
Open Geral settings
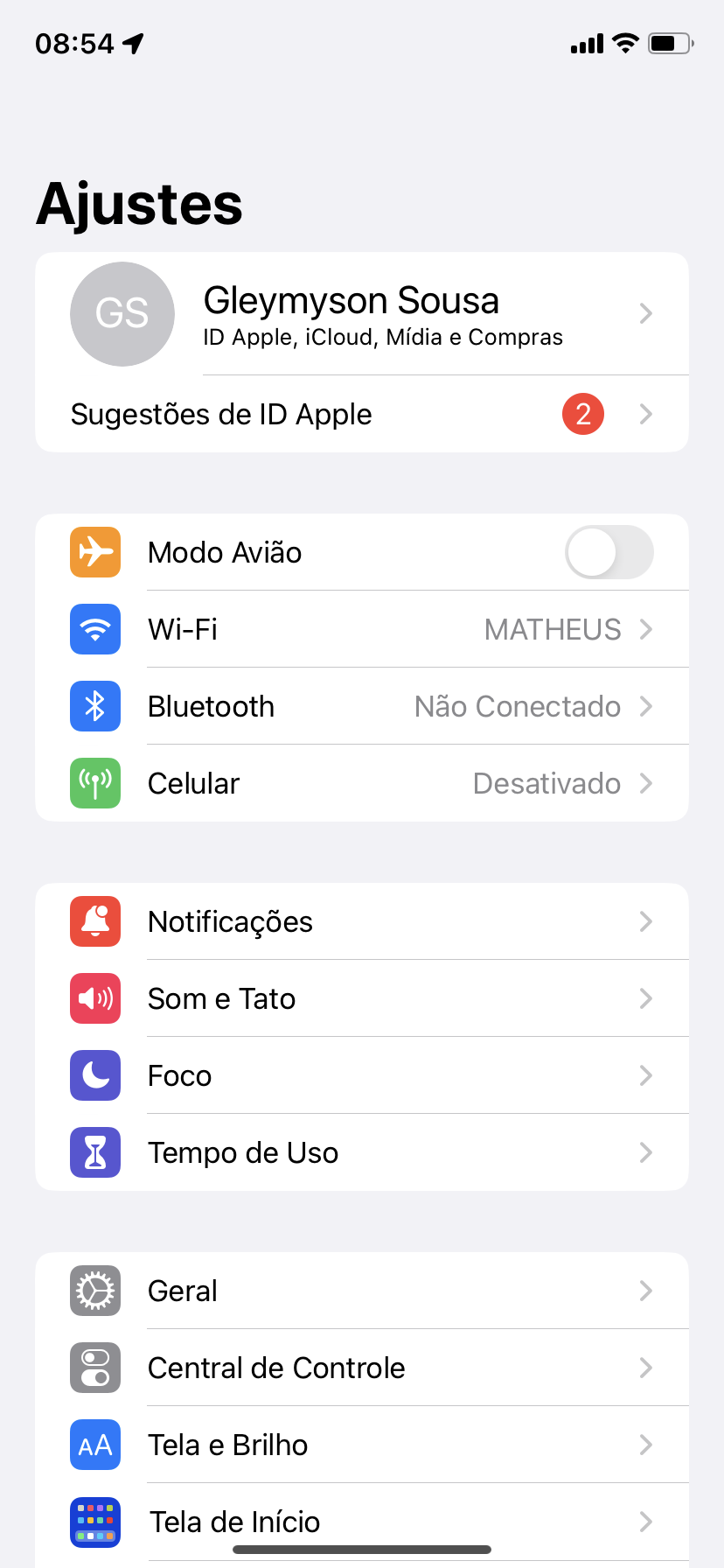pyautogui.click(x=362, y=1291)
